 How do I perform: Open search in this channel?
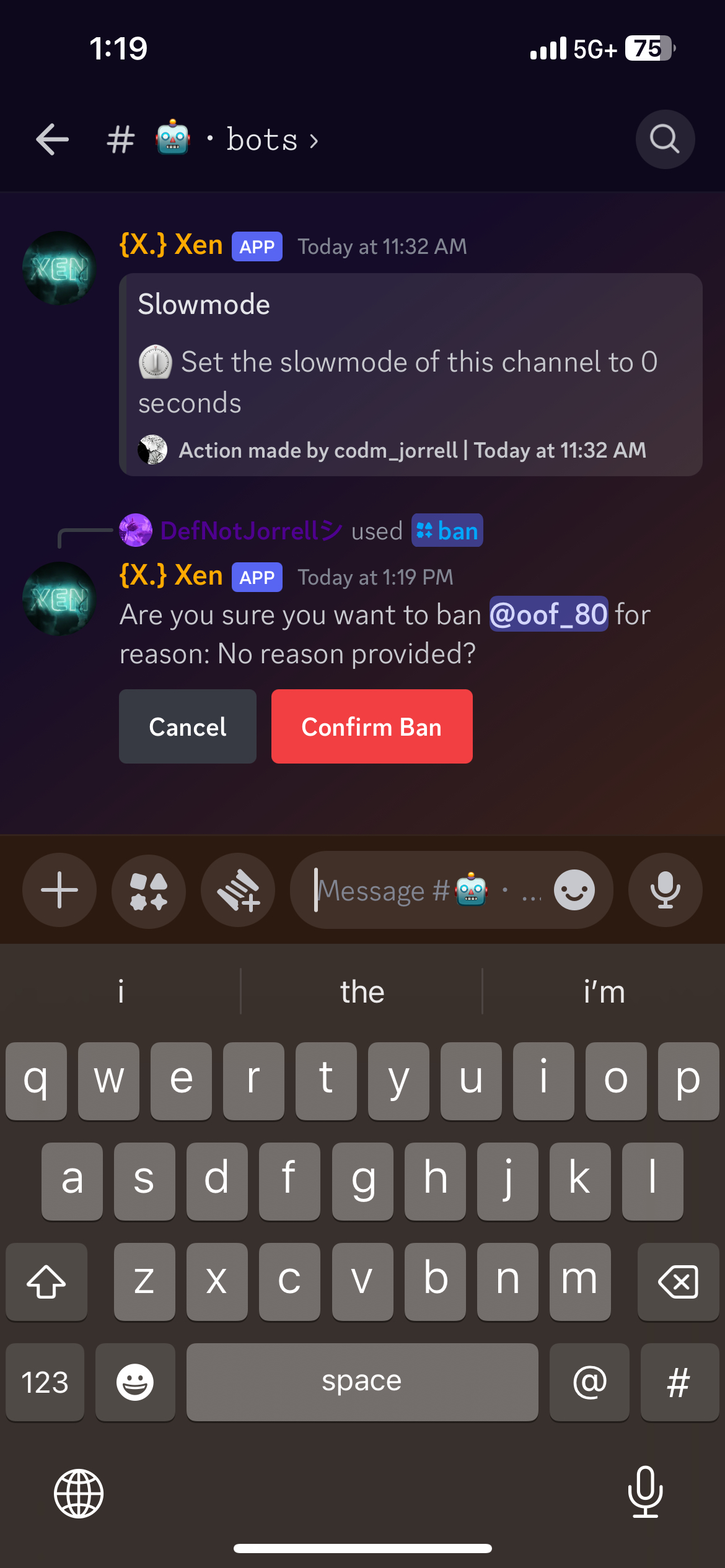pyautogui.click(x=665, y=139)
